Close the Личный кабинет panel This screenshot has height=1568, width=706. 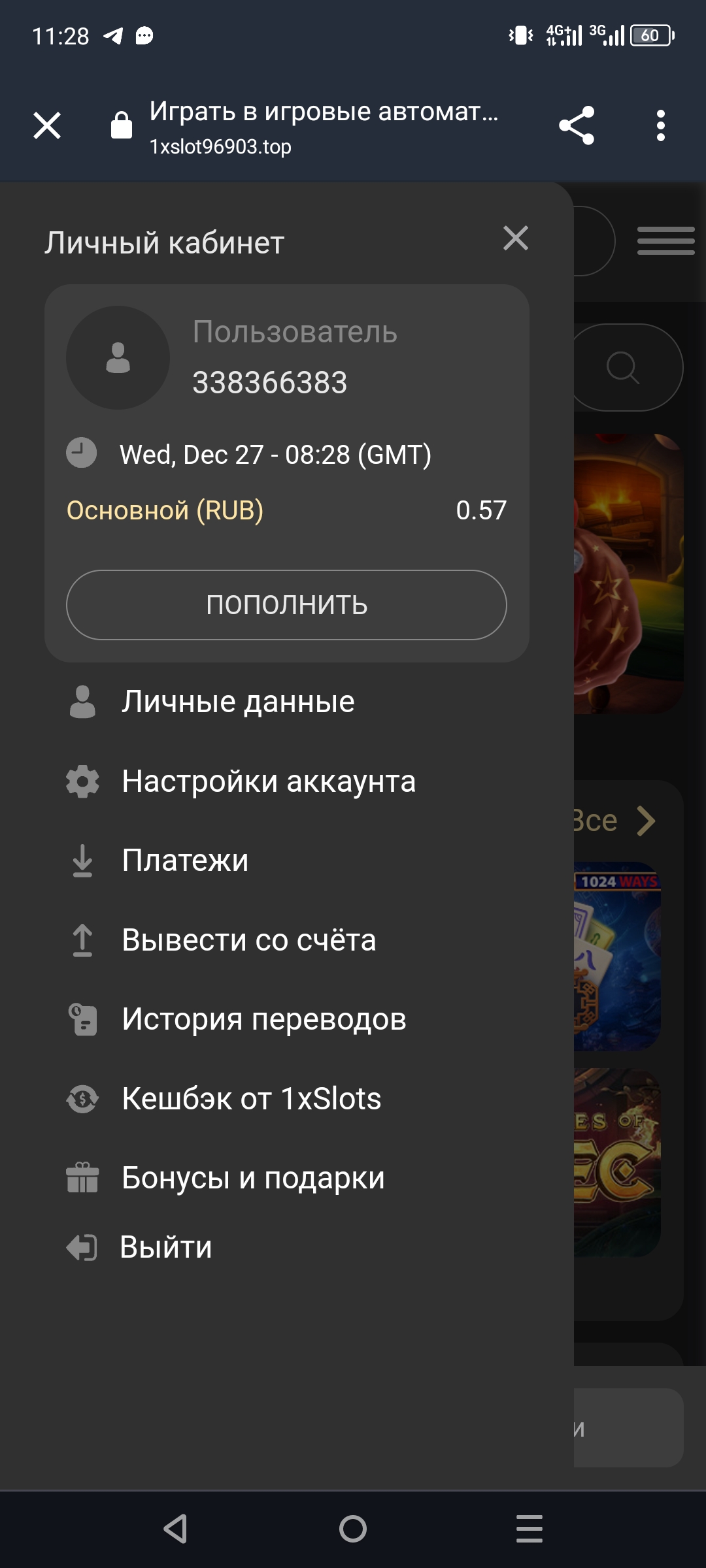click(516, 238)
